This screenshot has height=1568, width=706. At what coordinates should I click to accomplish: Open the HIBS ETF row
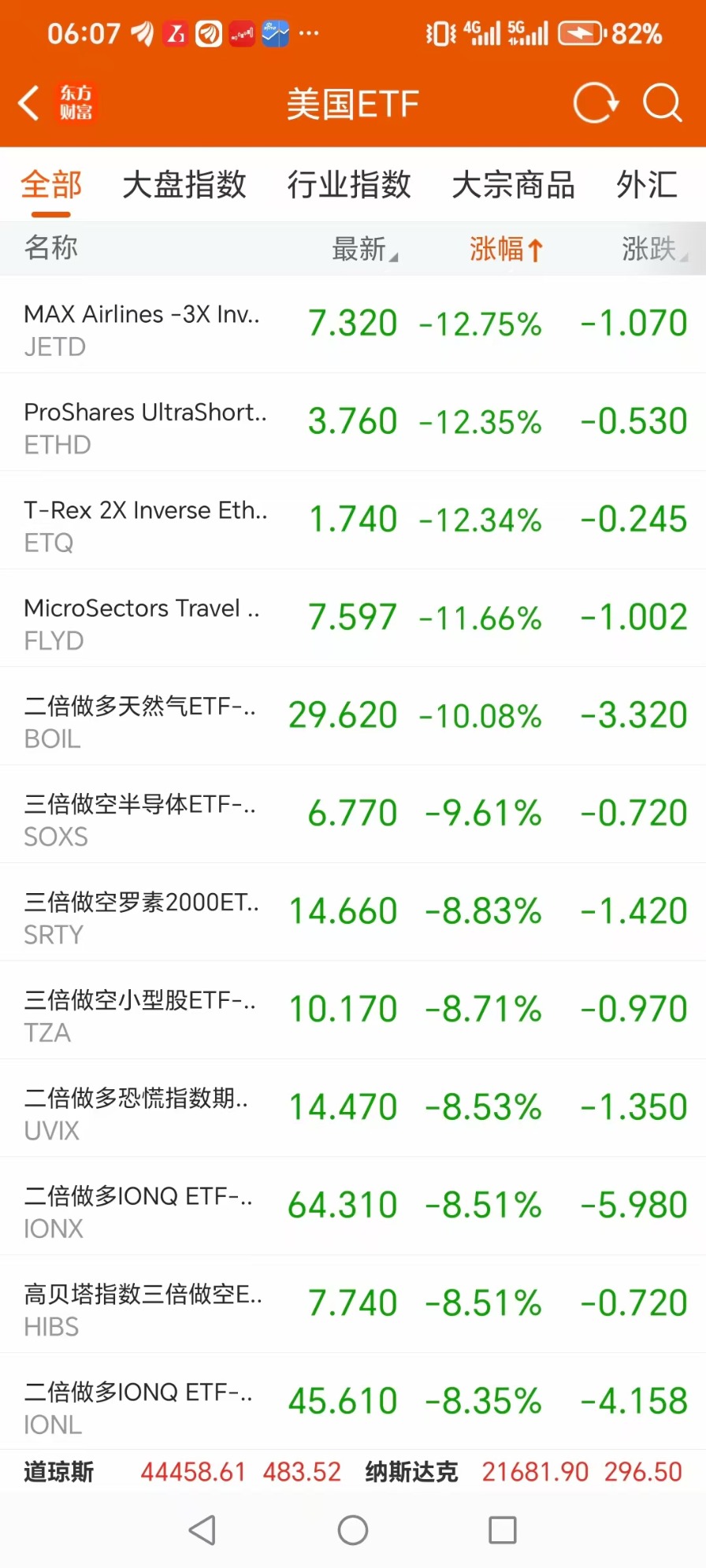pyautogui.click(x=353, y=1304)
